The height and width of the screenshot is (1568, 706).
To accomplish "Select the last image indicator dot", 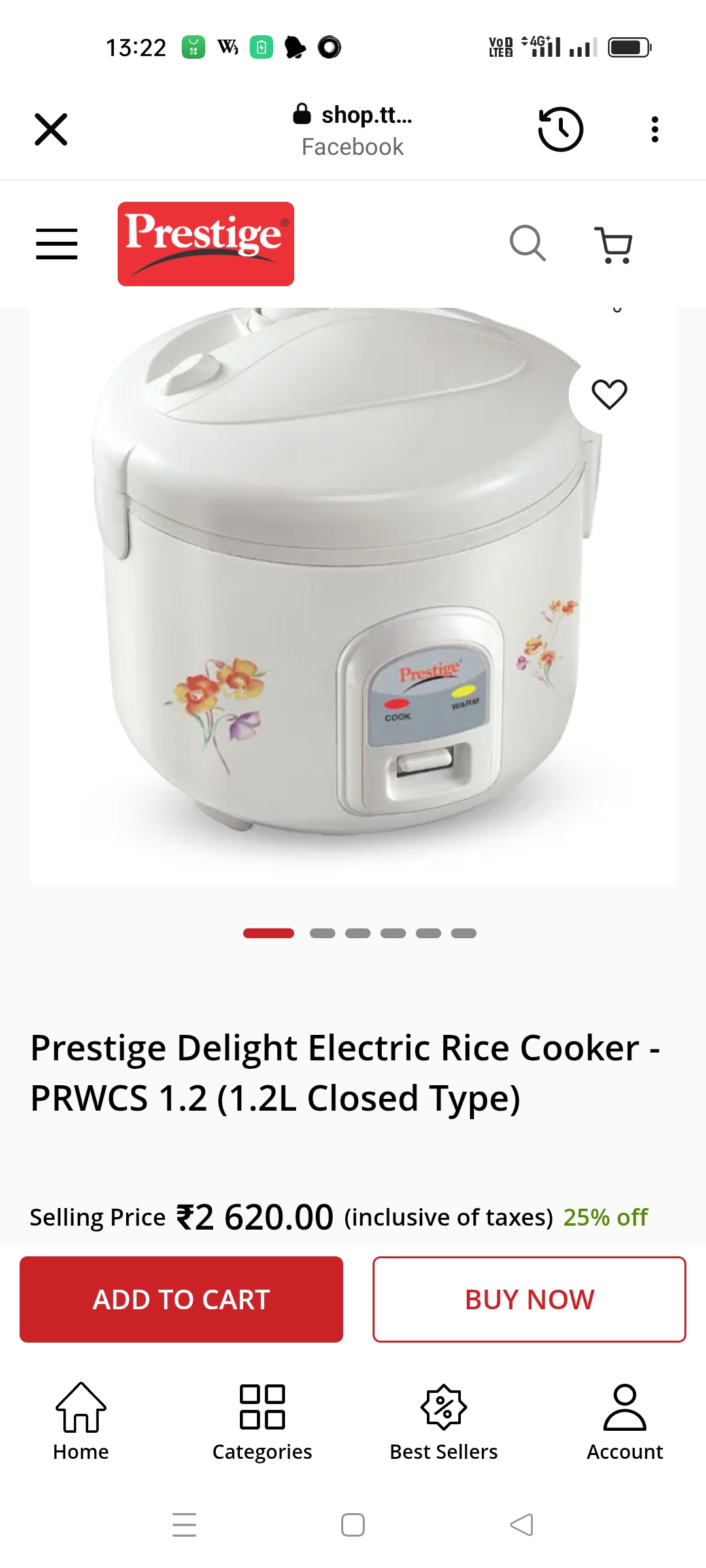I will pos(463,933).
